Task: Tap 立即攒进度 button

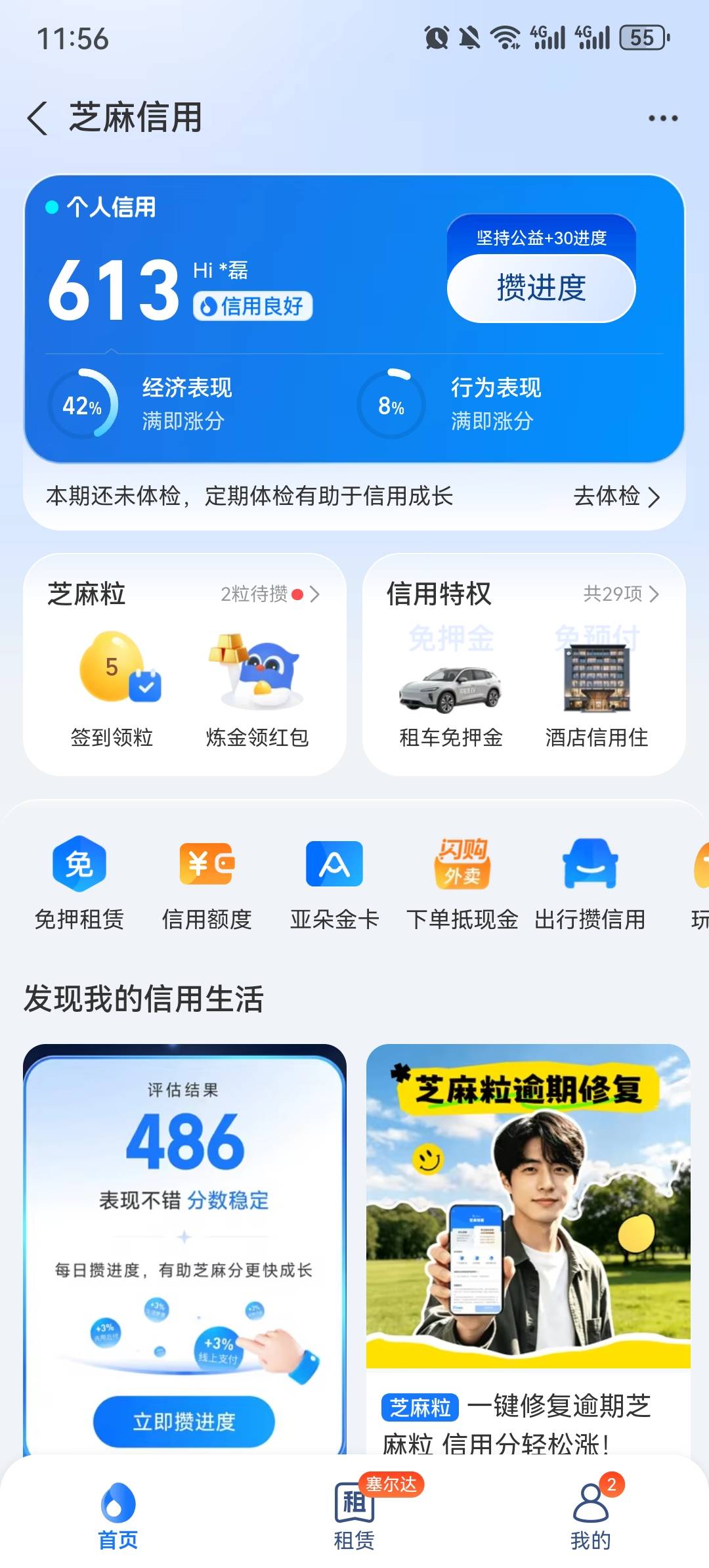Action: (184, 1421)
